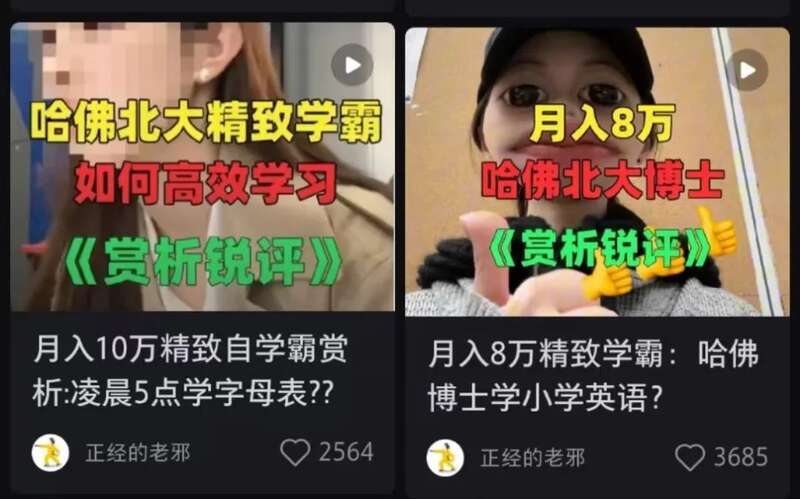Open 正经的老邪 profile under the 月入10万 video
The width and height of the screenshot is (800, 499).
point(51,453)
